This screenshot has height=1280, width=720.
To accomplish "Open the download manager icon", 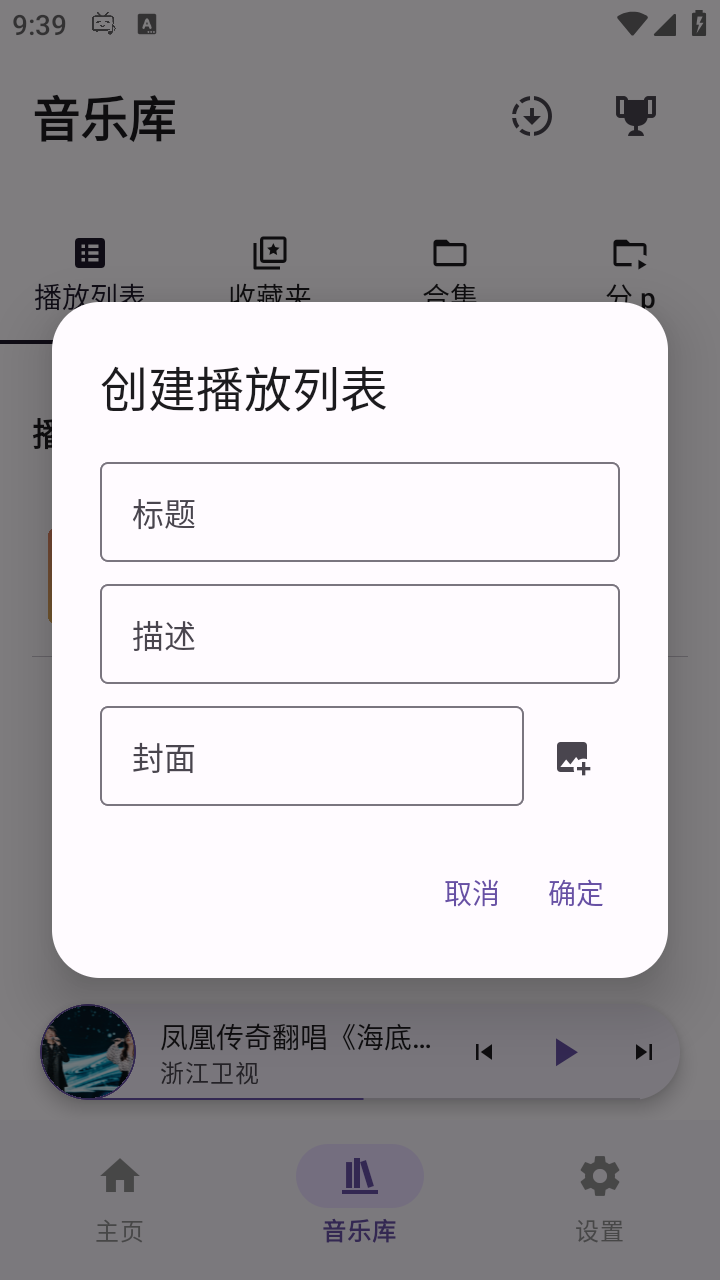I will click(x=531, y=116).
